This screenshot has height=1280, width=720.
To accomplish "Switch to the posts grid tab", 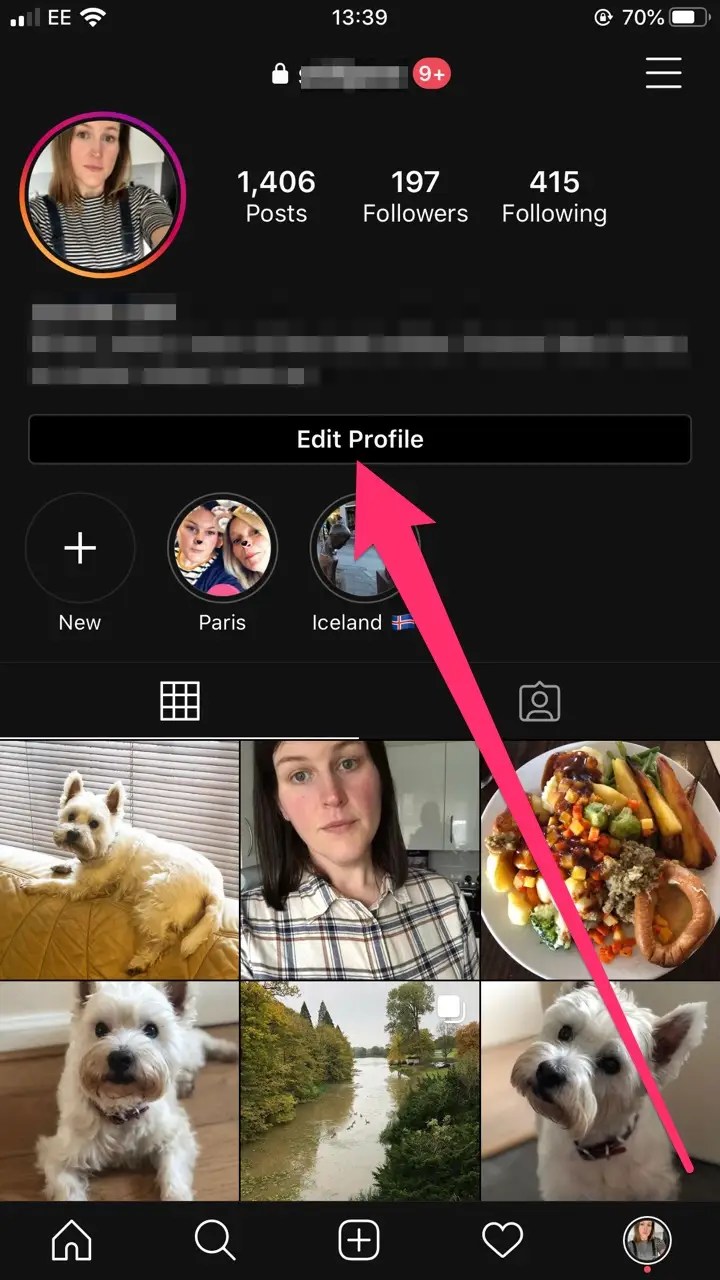I will (x=180, y=701).
